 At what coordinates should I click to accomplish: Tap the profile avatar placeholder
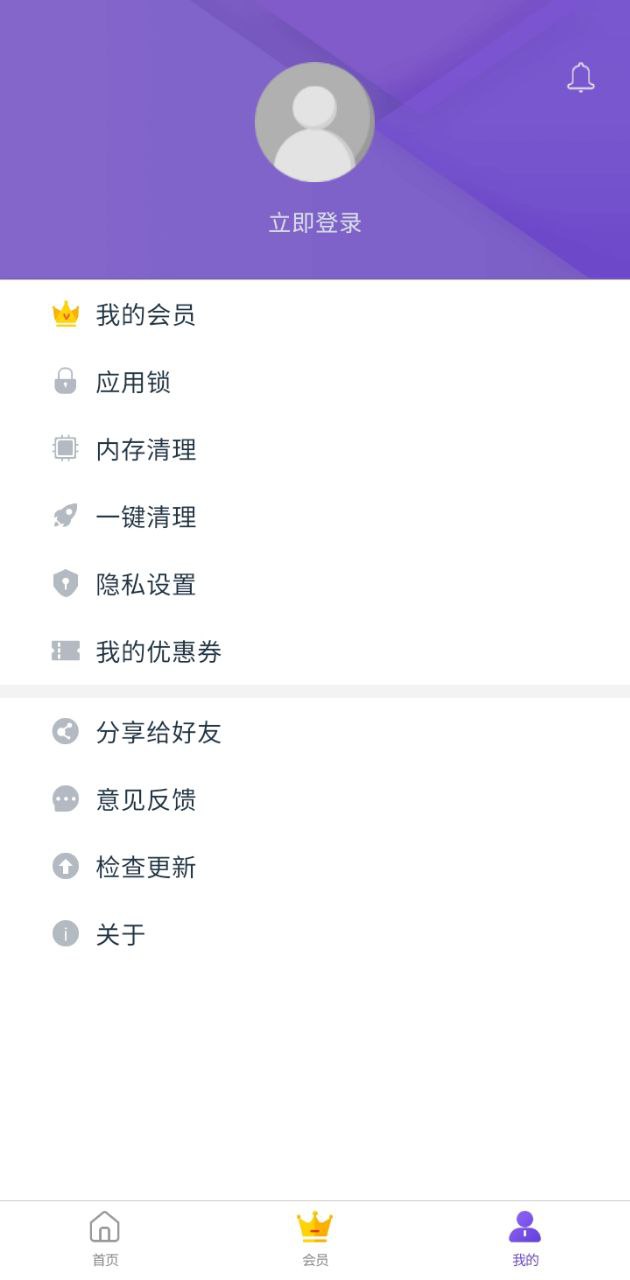click(315, 122)
